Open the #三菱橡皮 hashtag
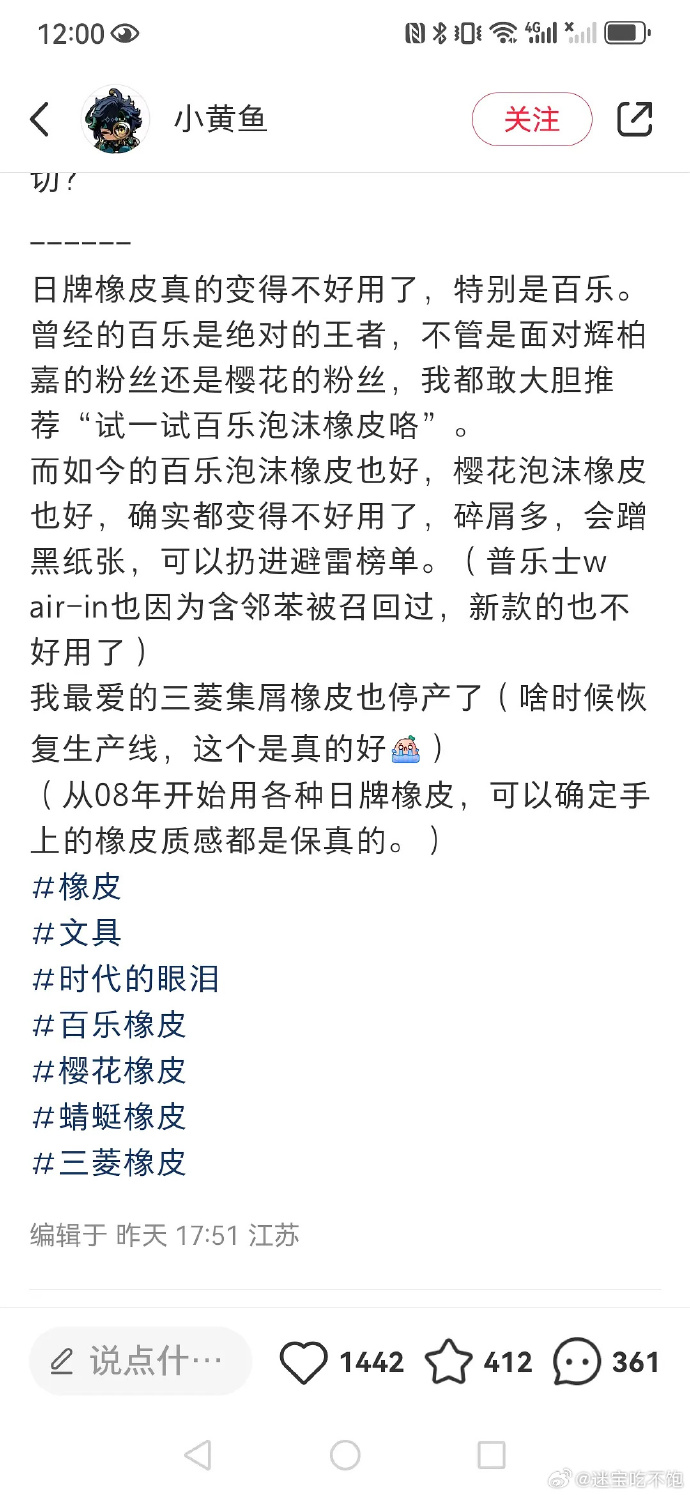690x1495 pixels. 109,1162
